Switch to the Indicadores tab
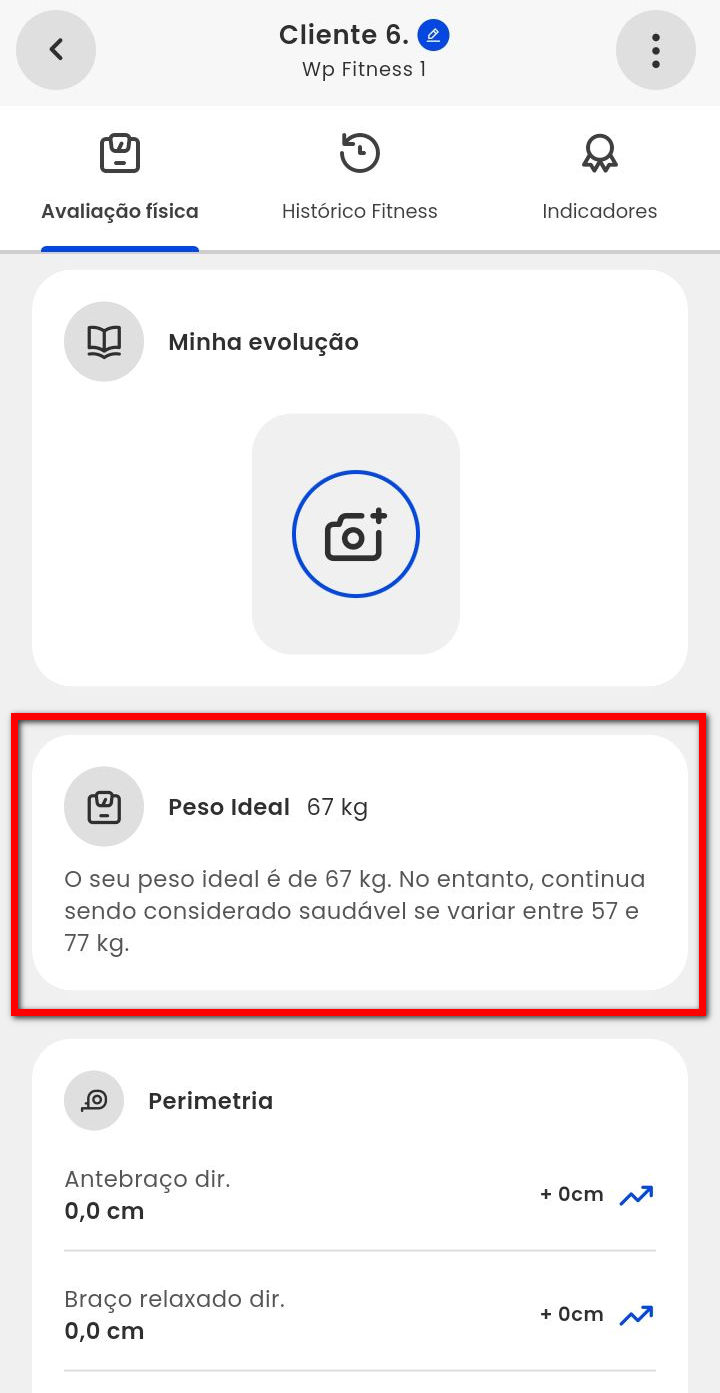 [x=599, y=179]
